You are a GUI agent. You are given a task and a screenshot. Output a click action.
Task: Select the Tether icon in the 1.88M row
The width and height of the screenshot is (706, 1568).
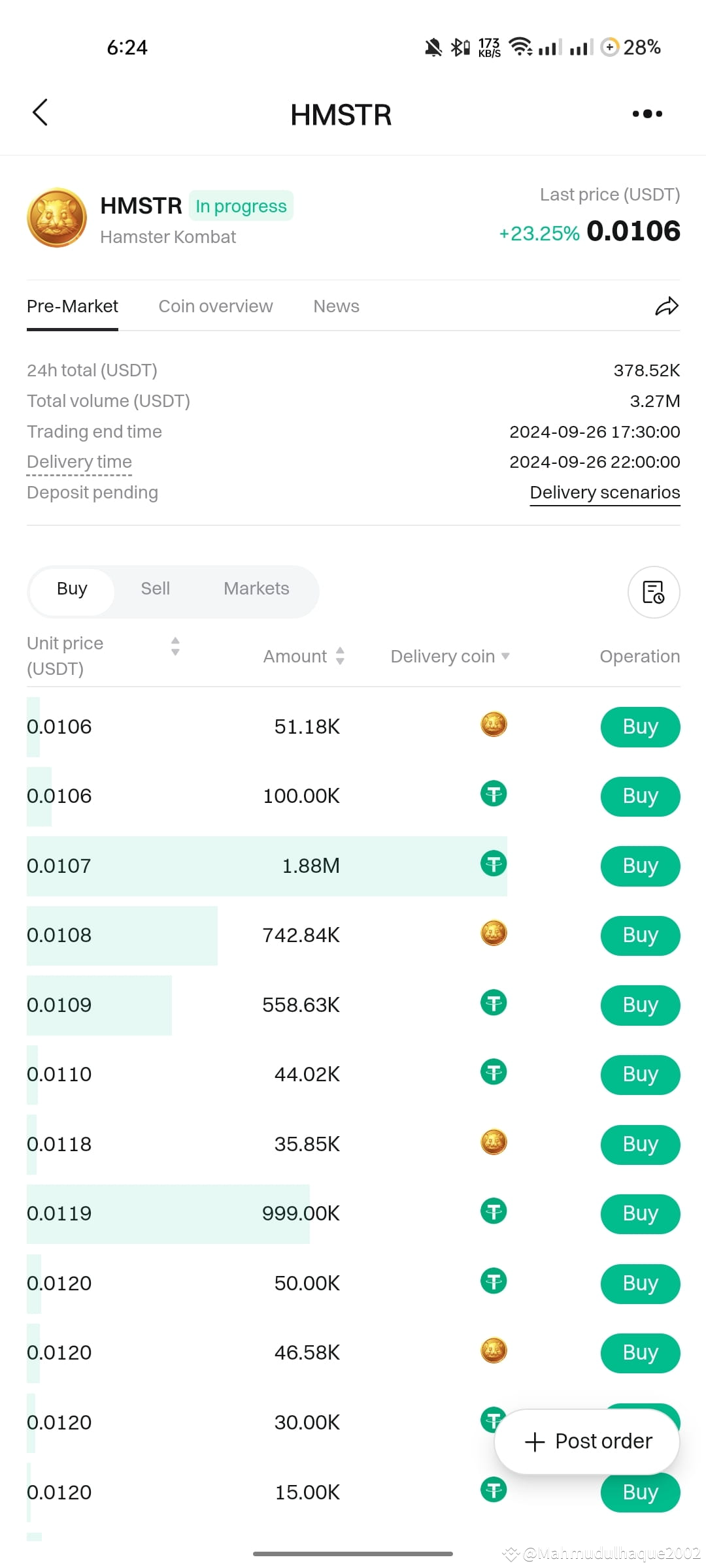[493, 864]
